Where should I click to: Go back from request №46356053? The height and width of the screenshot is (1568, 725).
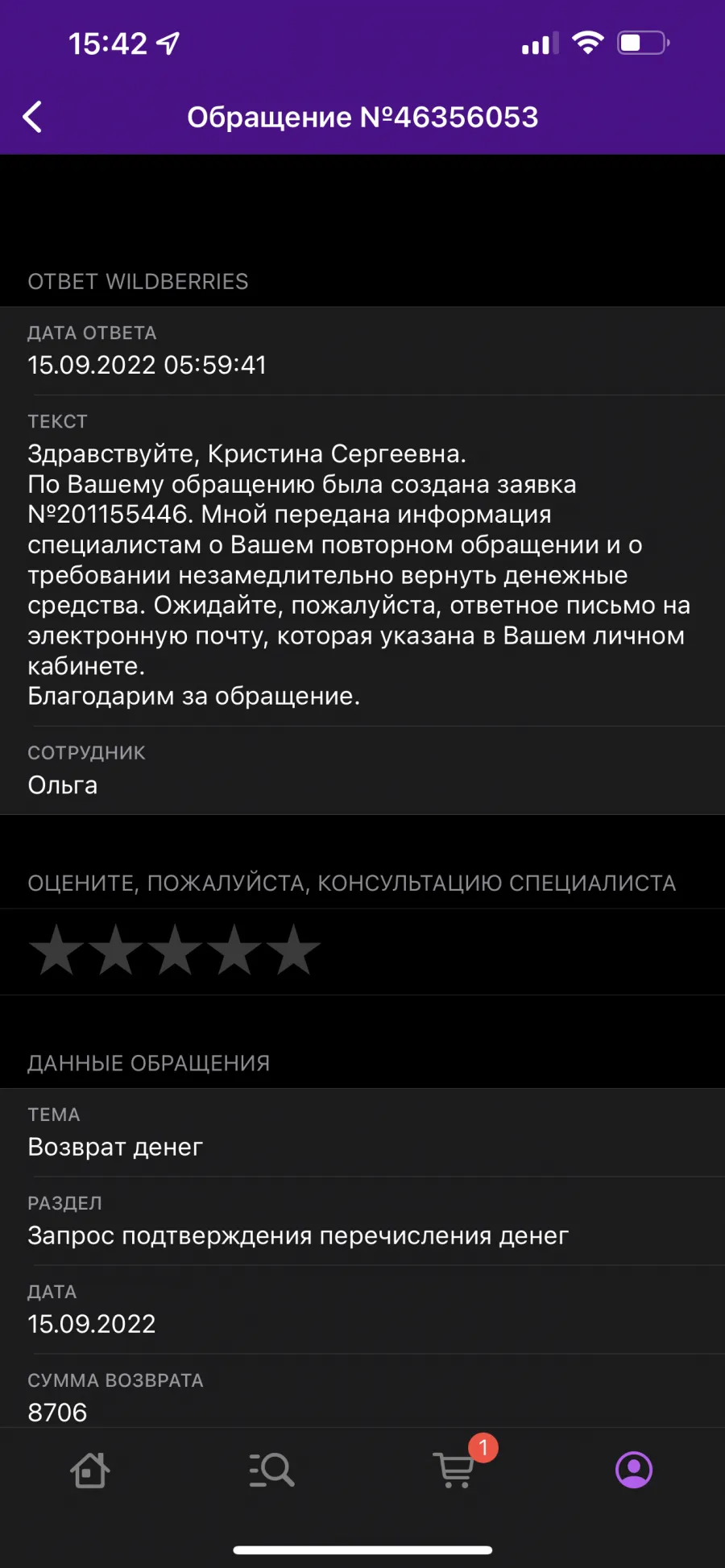pyautogui.click(x=32, y=118)
